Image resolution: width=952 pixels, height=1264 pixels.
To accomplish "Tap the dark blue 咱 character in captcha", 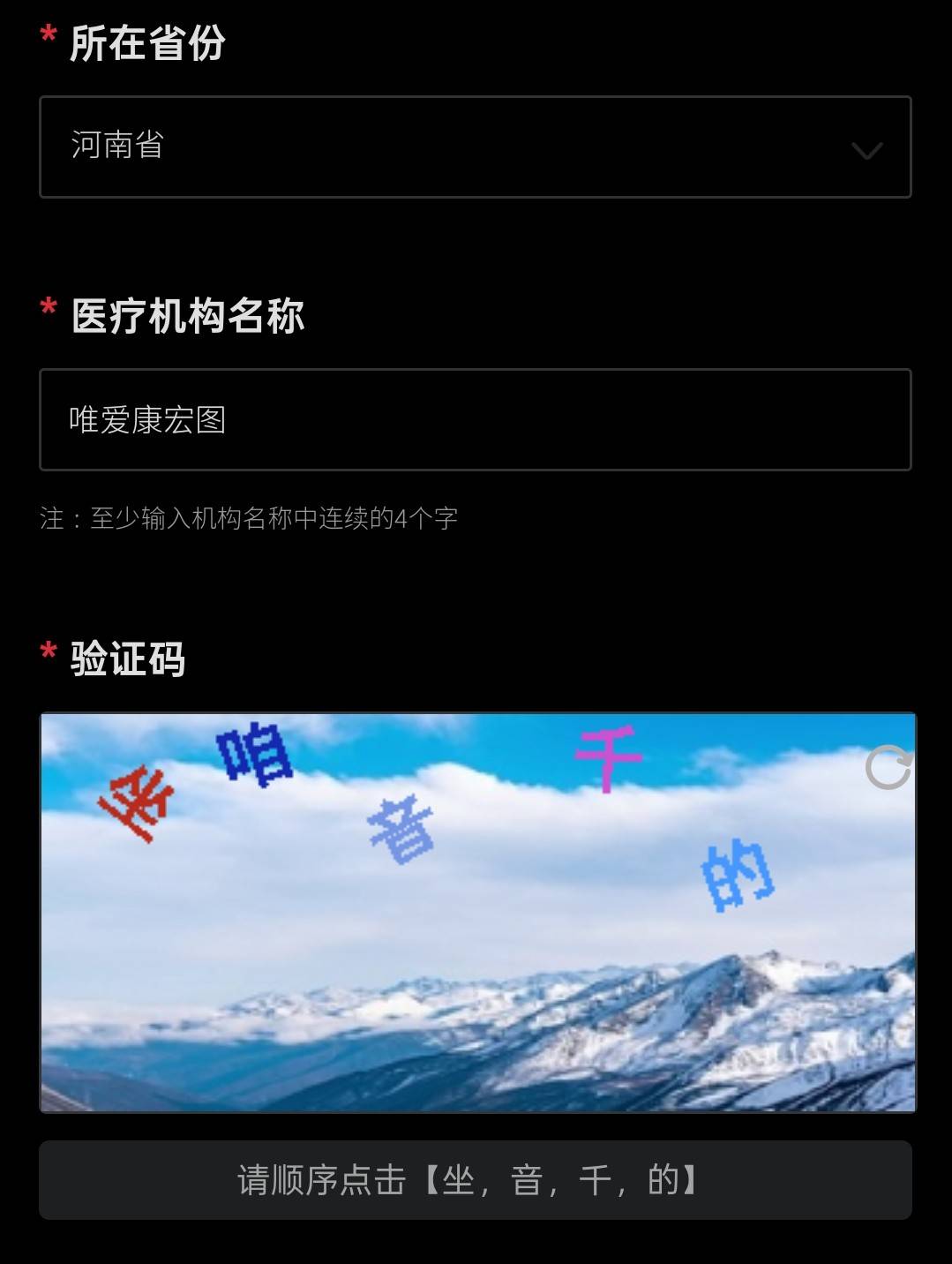I will point(254,754).
